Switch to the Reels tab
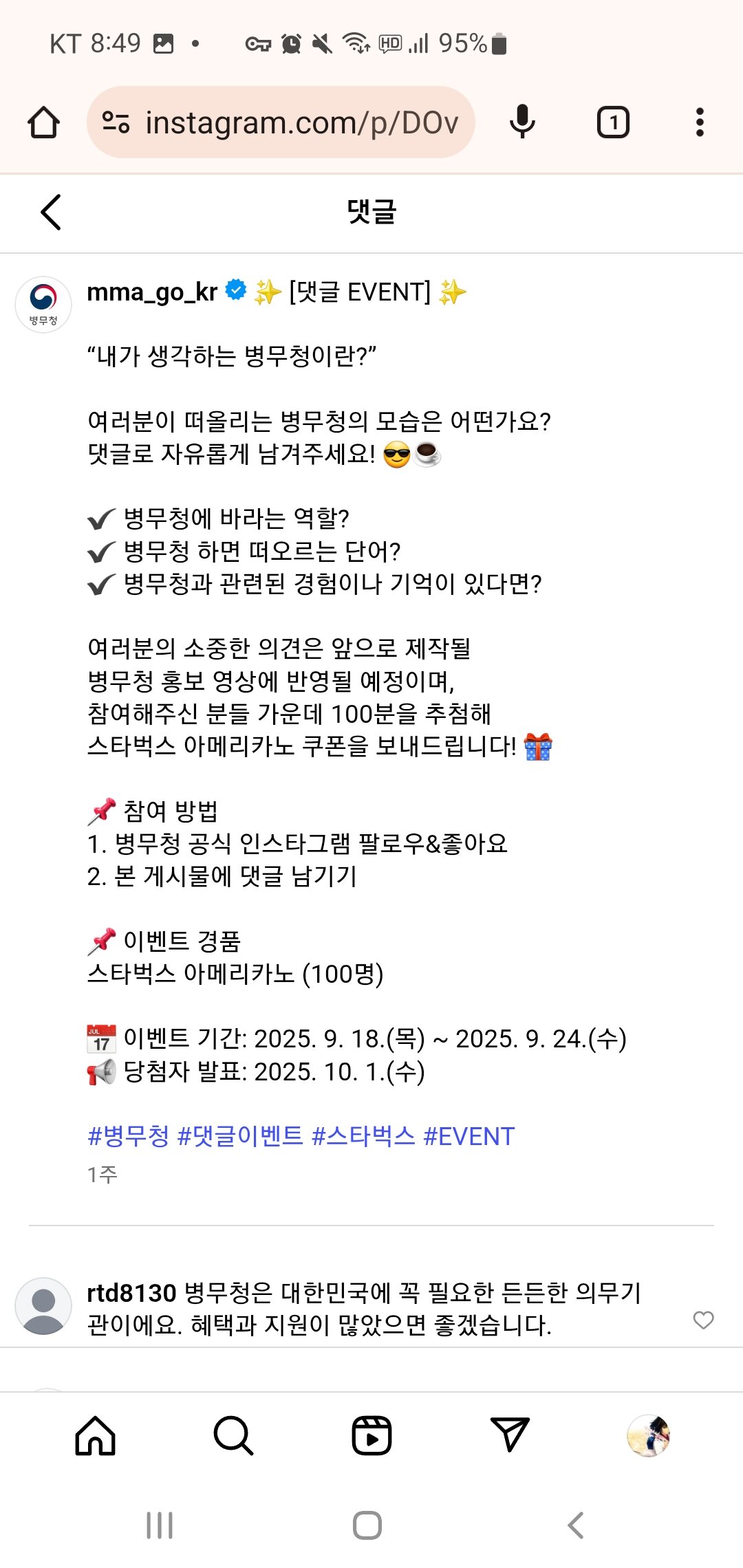This screenshot has height=1568, width=743. tap(371, 1436)
